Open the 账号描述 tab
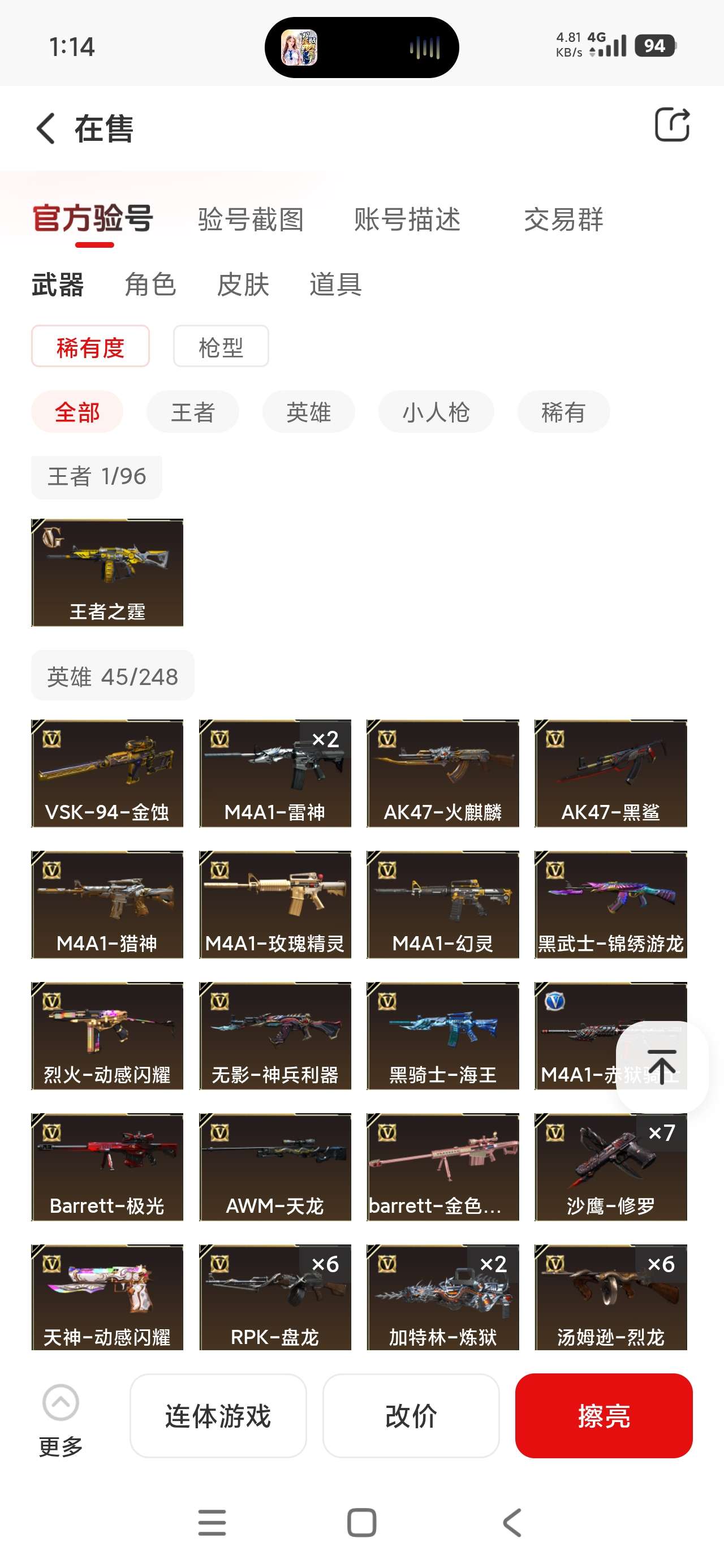 (x=407, y=219)
